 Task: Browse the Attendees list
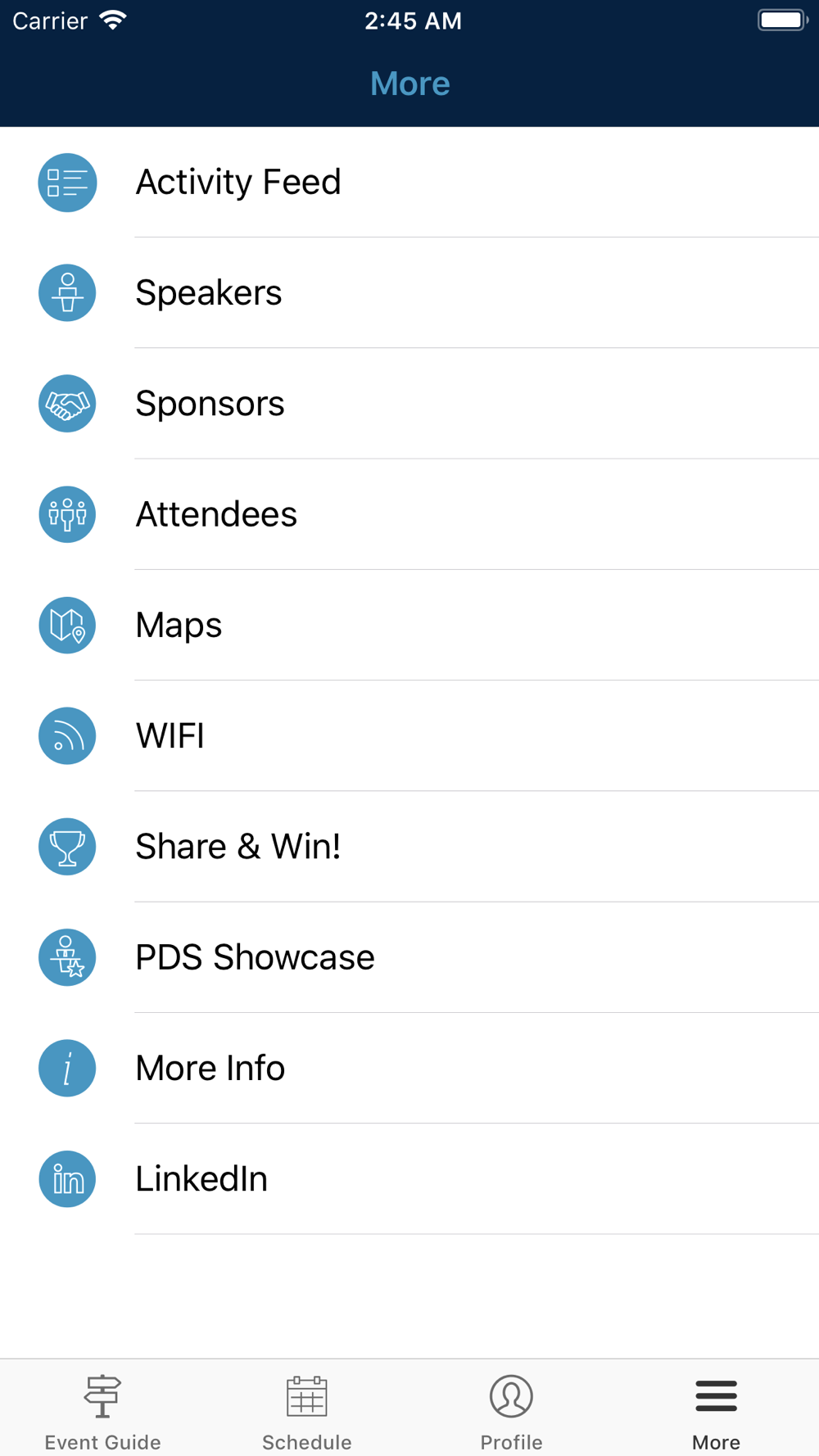409,514
